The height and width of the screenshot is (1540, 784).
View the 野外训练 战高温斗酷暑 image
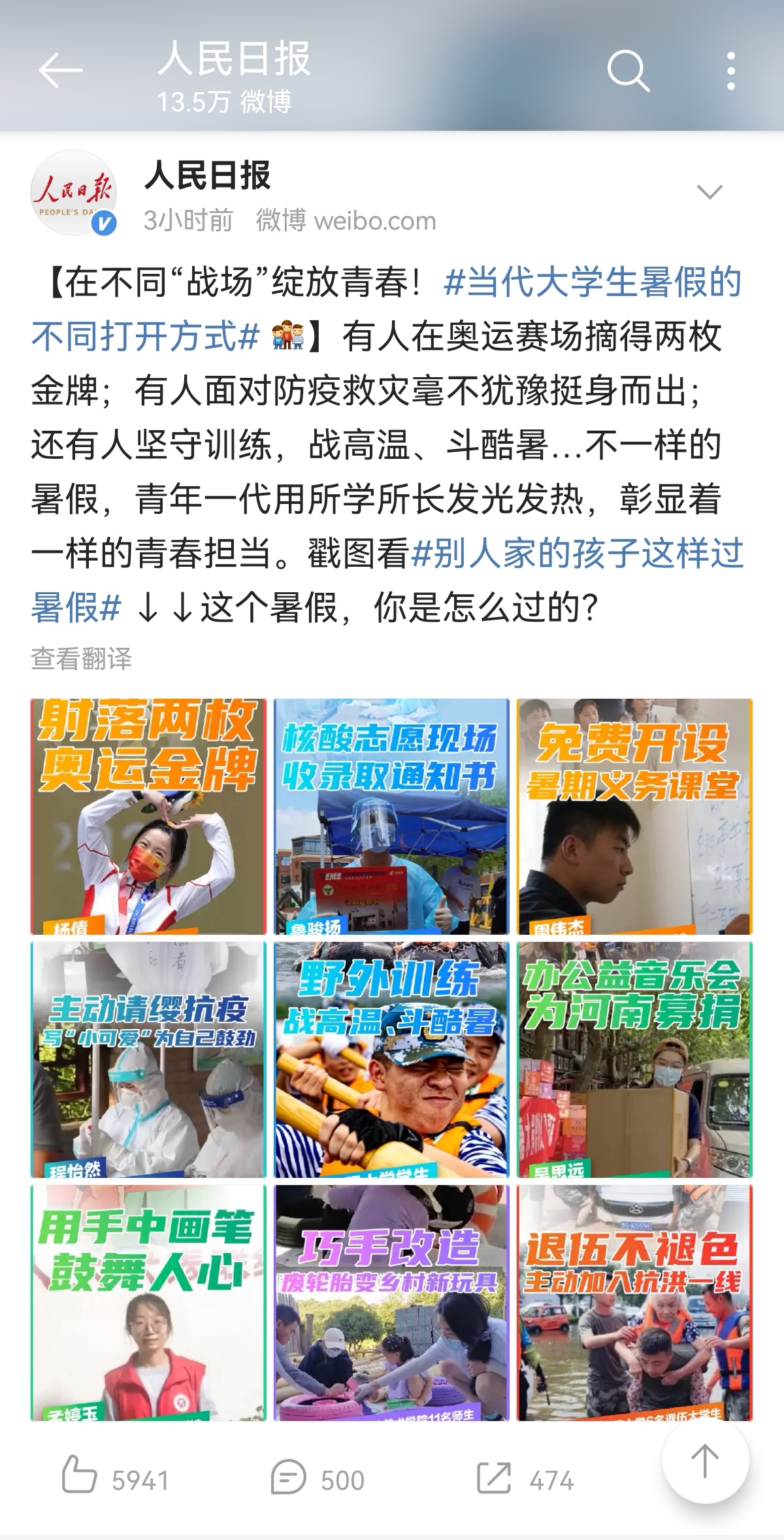(x=391, y=1060)
